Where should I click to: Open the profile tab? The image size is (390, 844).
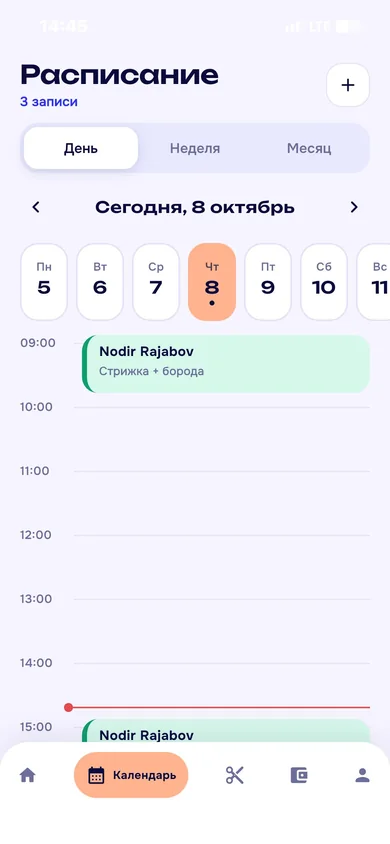pos(363,775)
